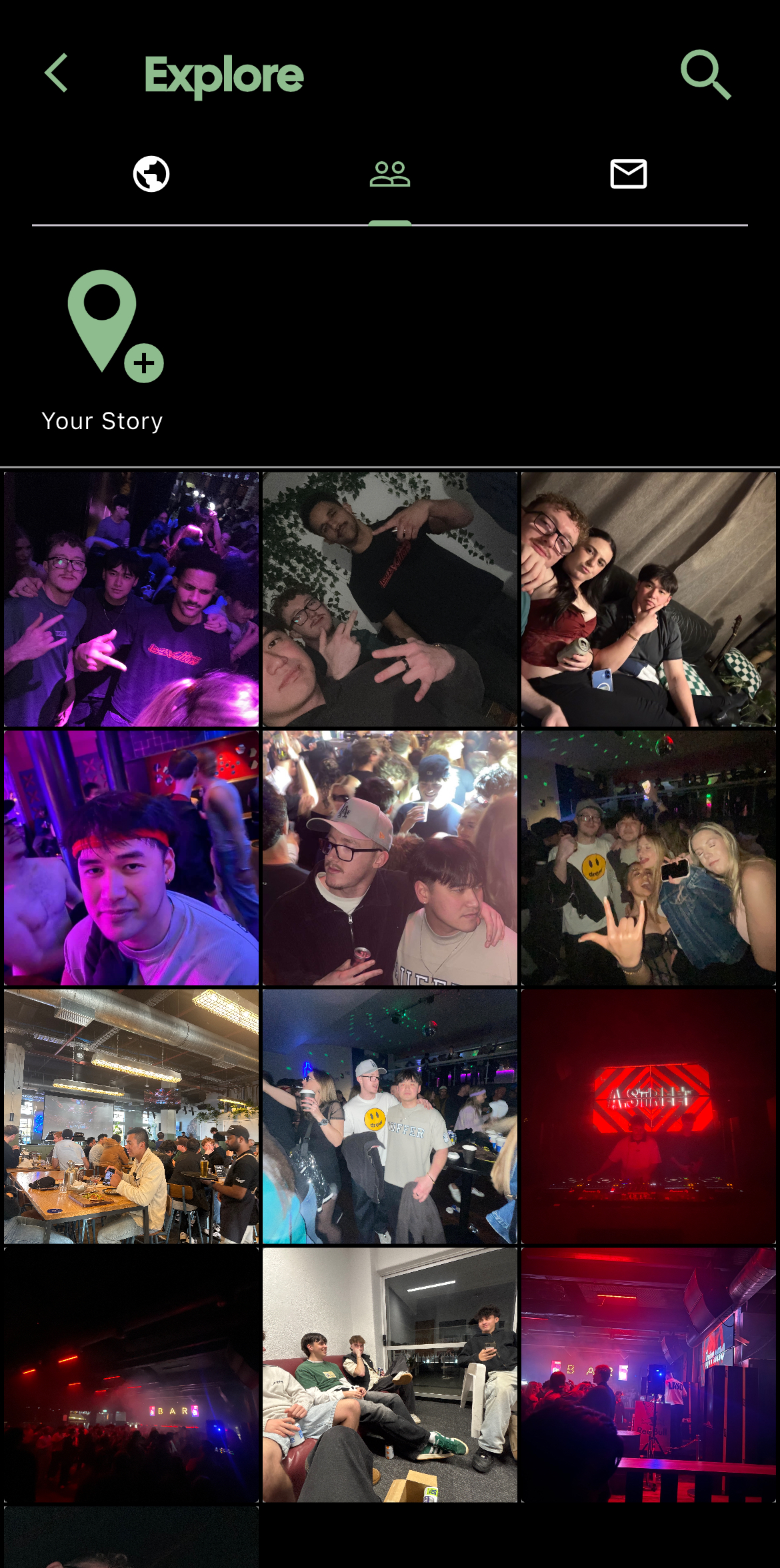Tap the back chevron arrow
Screen dimensions: 780x1568
(57, 73)
